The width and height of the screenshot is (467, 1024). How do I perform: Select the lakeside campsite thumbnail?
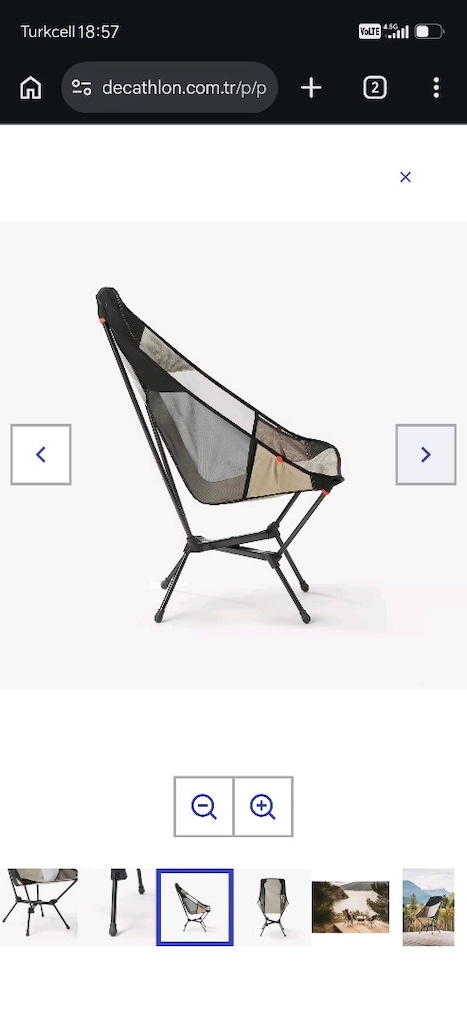351,907
